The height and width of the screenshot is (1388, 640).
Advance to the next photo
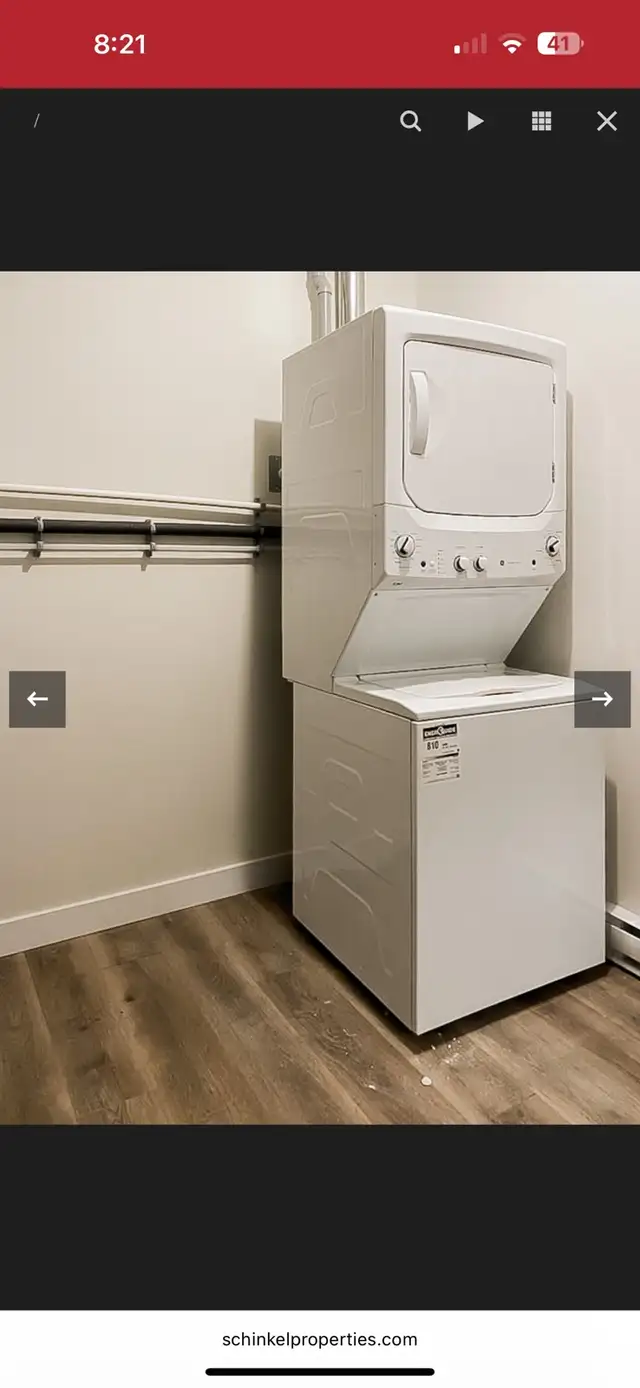click(602, 699)
